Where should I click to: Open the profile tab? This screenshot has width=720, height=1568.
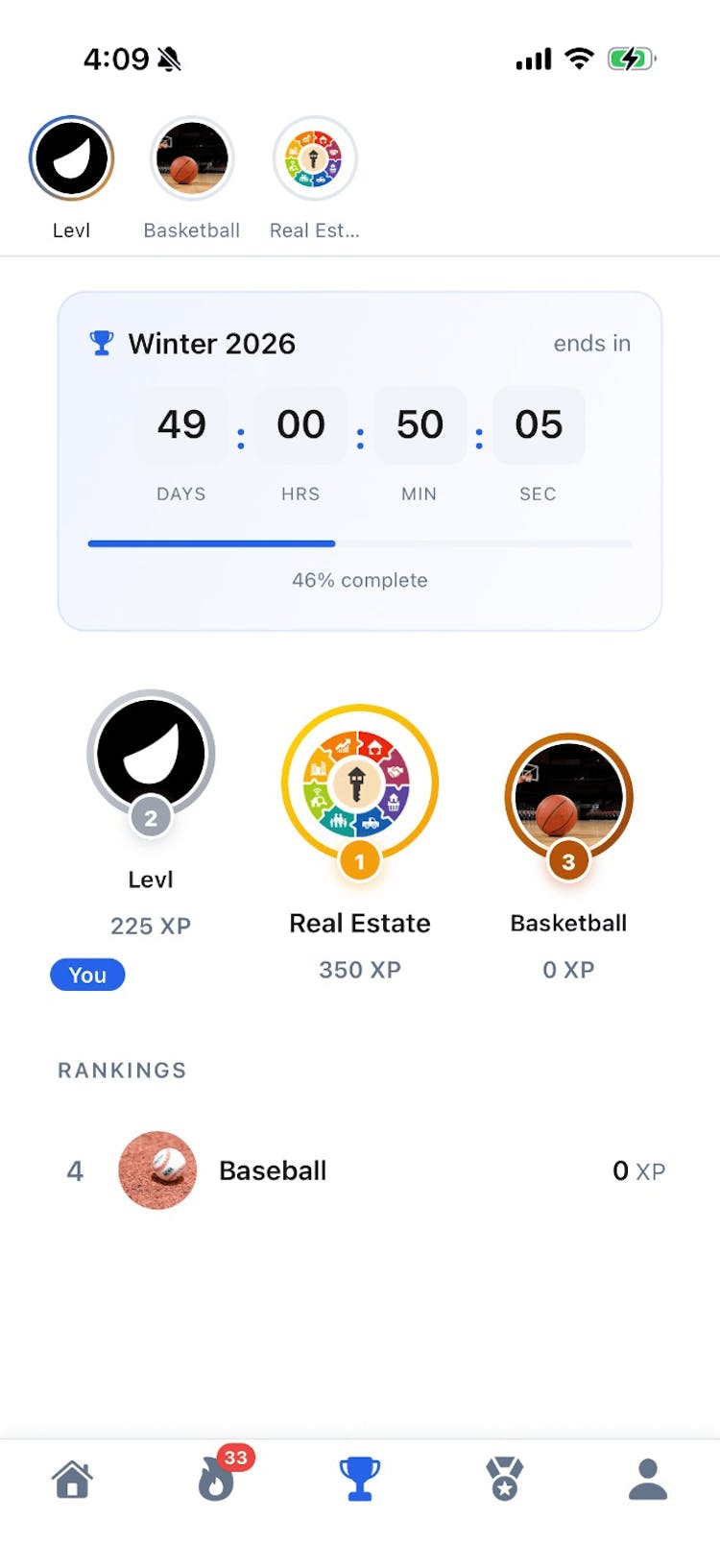(648, 1479)
